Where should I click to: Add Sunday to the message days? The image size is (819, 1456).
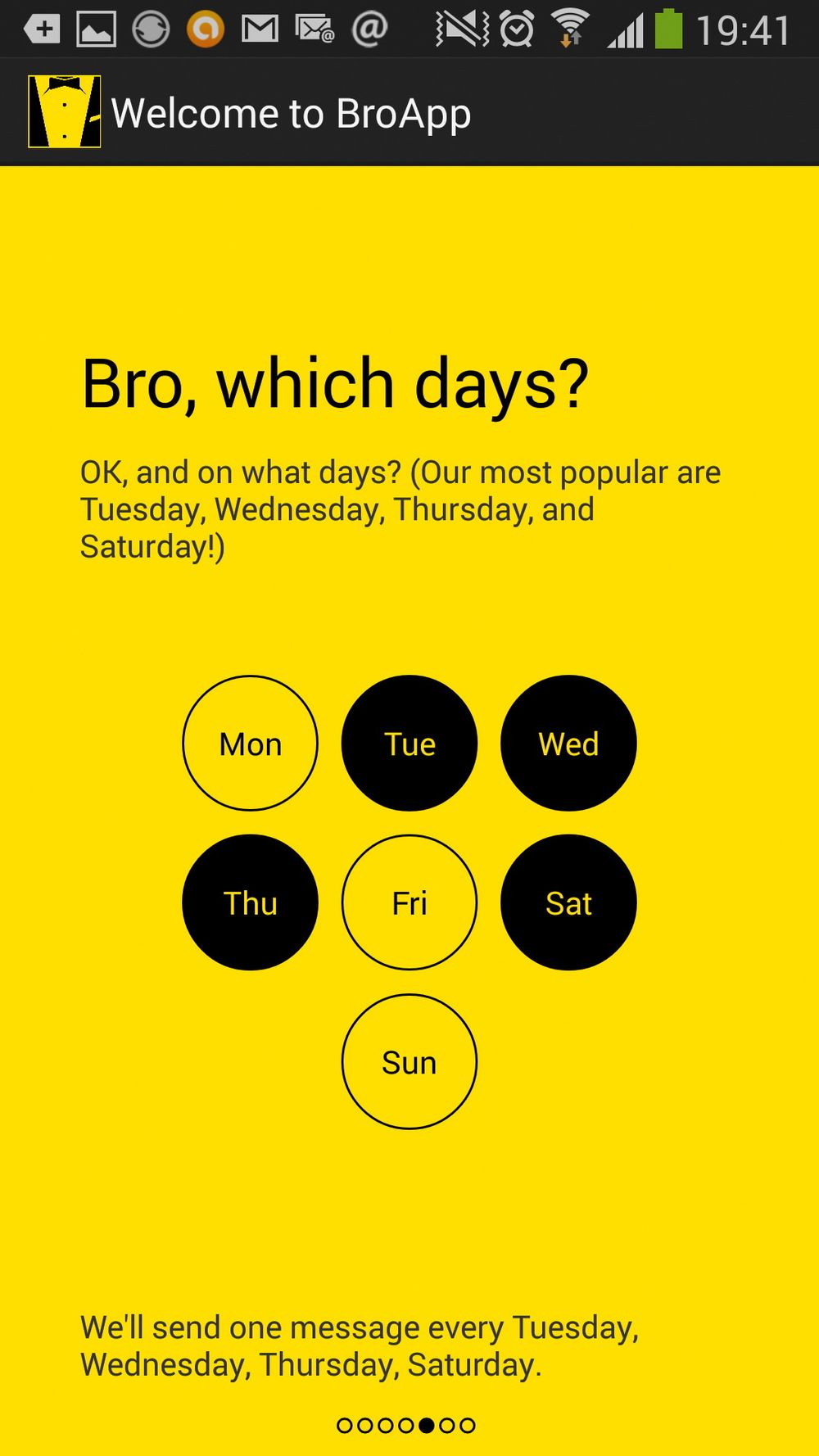pyautogui.click(x=409, y=1061)
